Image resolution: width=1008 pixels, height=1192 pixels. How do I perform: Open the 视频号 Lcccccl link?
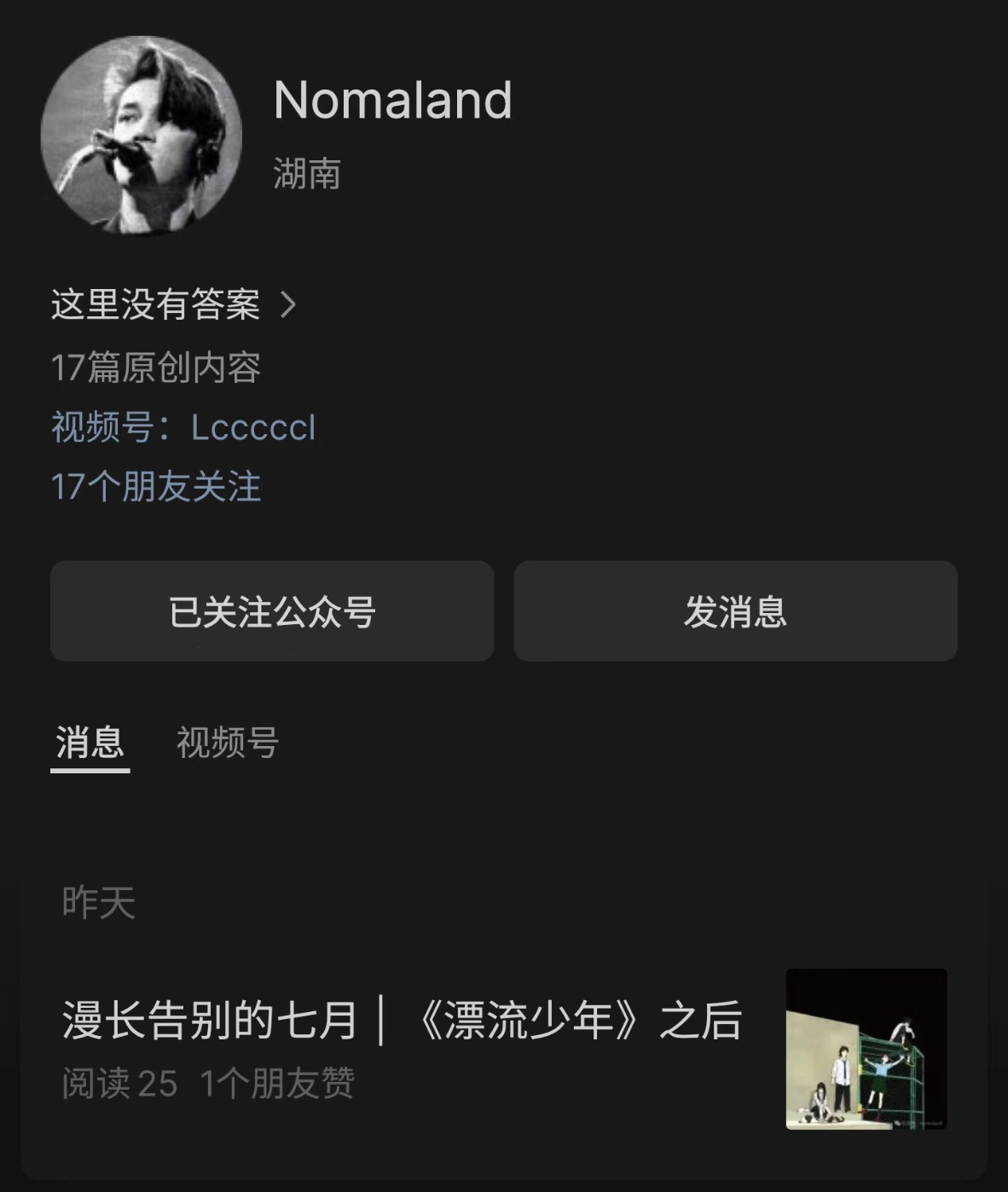click(183, 427)
